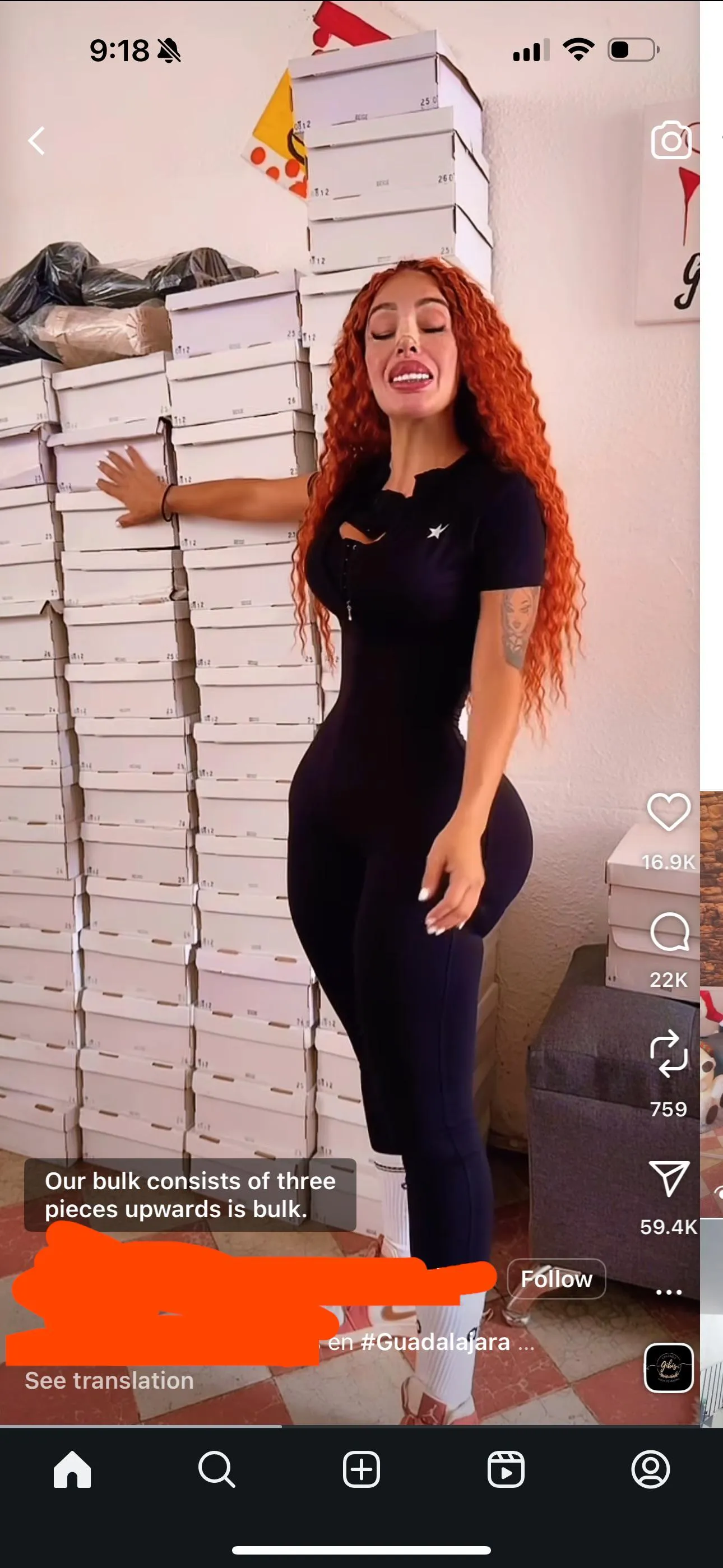
Task: Open the comments on this reel
Action: (669, 932)
